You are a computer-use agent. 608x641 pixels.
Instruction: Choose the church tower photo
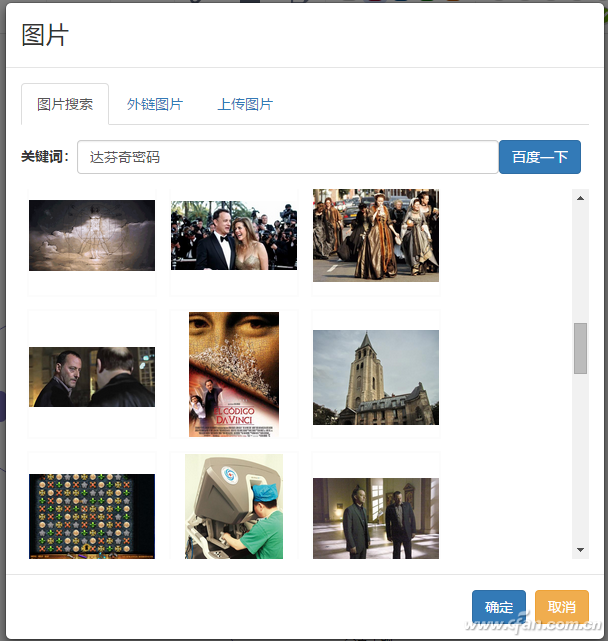coord(376,377)
